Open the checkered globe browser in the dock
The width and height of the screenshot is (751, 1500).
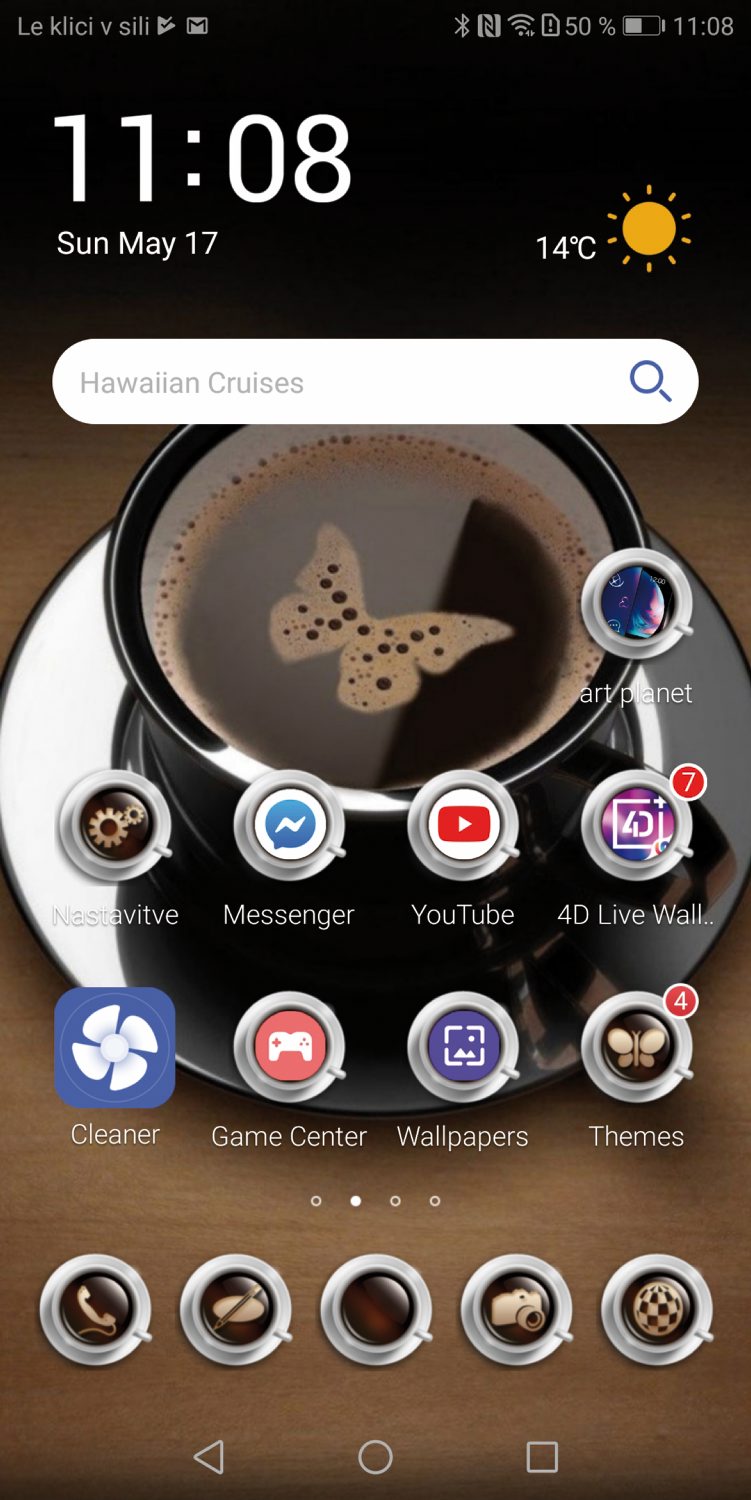(x=656, y=1309)
